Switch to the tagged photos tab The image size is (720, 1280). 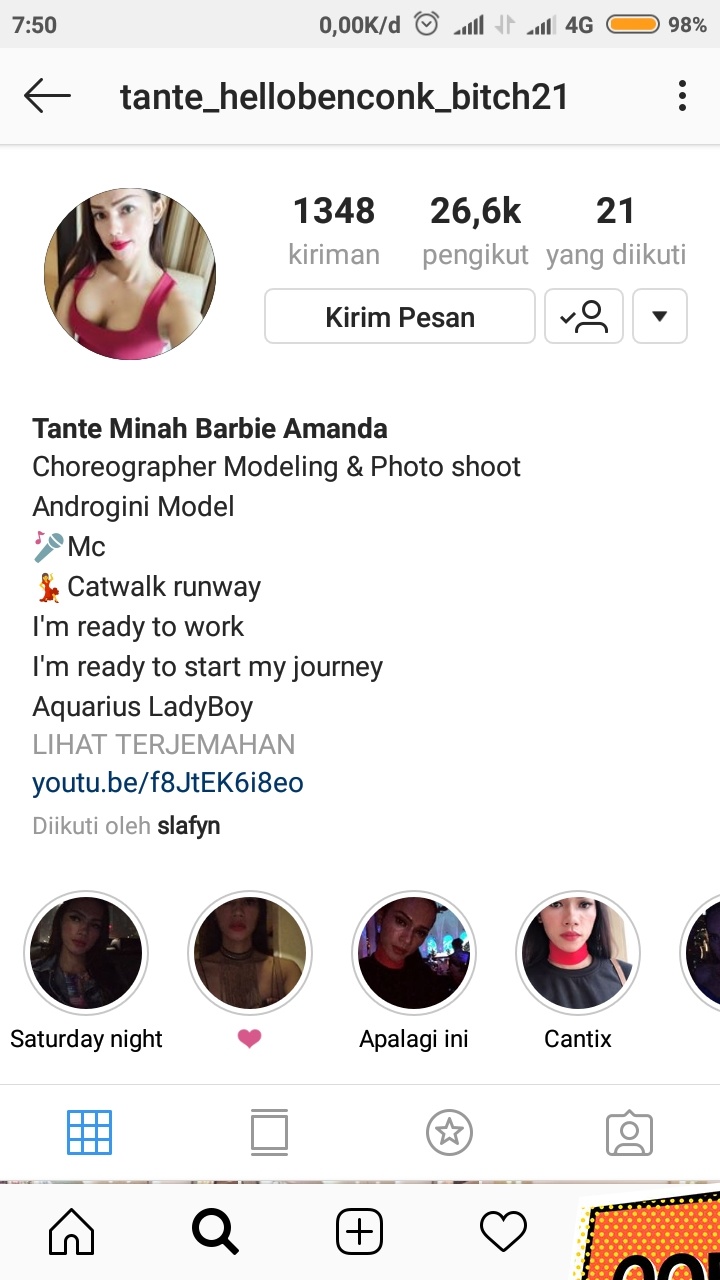coord(630,1133)
